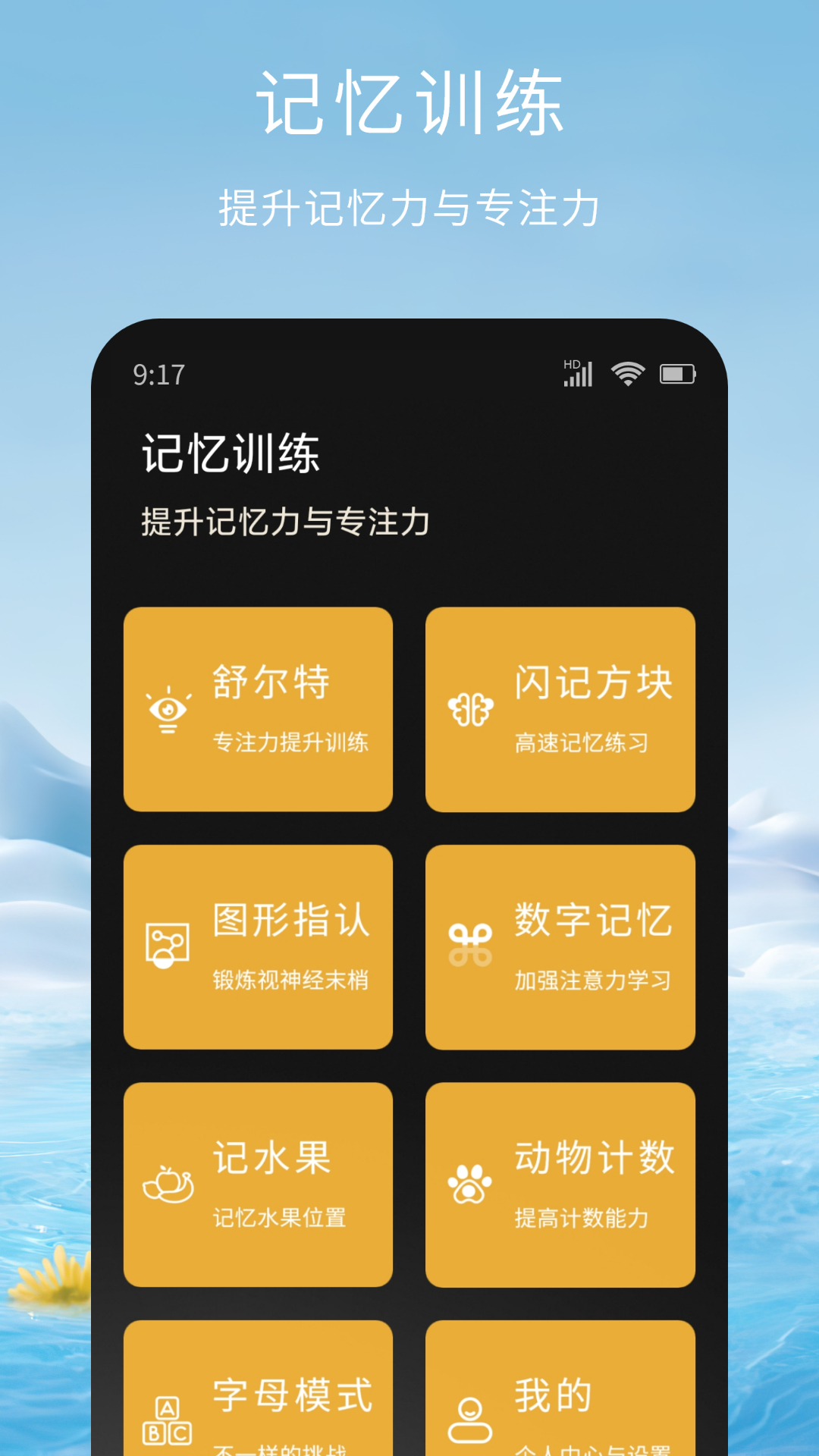This screenshot has height=1456, width=819.
Task: Click the fruit icon on the 记水果 card
Action: tap(168, 1185)
